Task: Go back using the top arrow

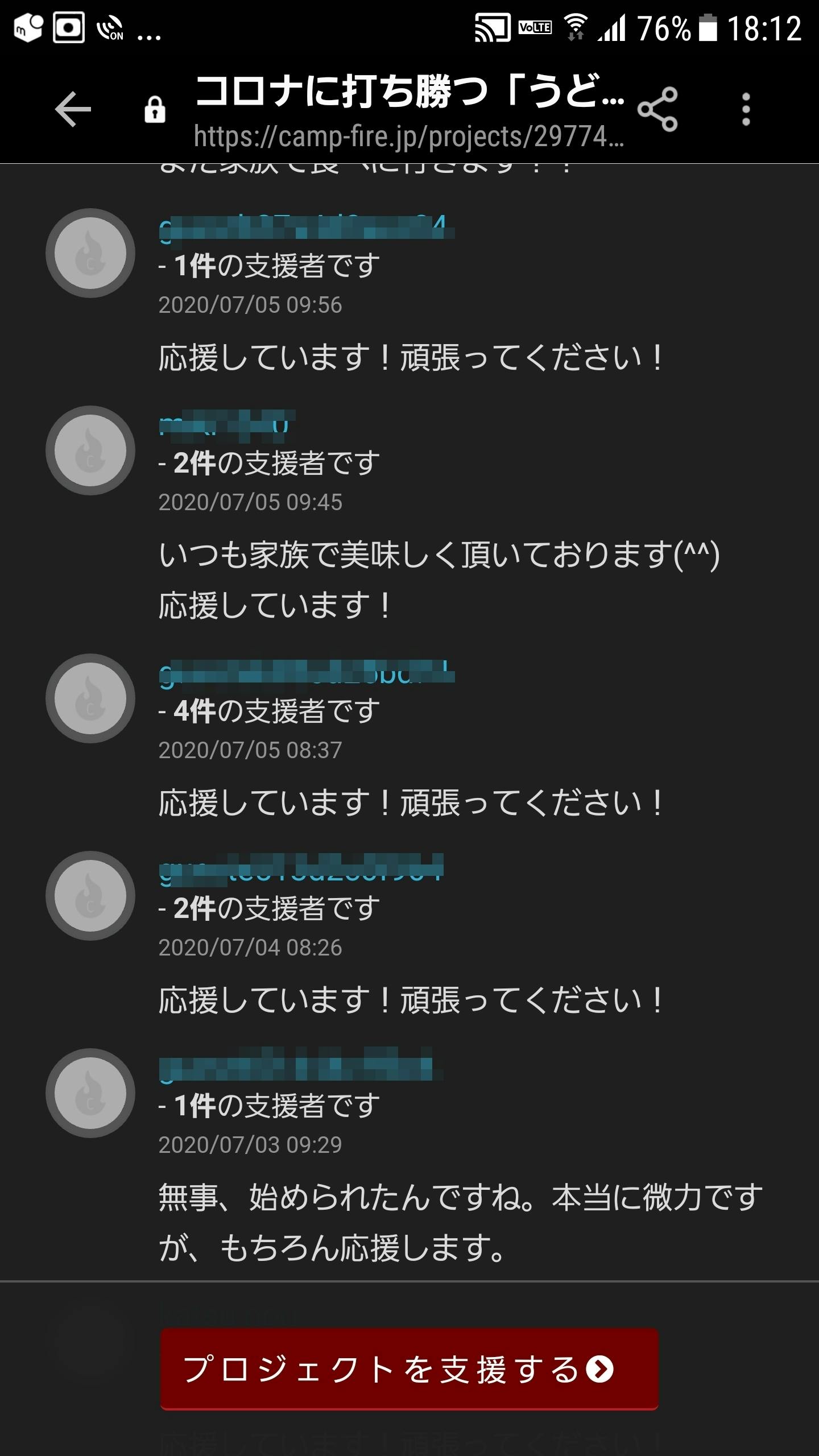Action: [x=73, y=109]
